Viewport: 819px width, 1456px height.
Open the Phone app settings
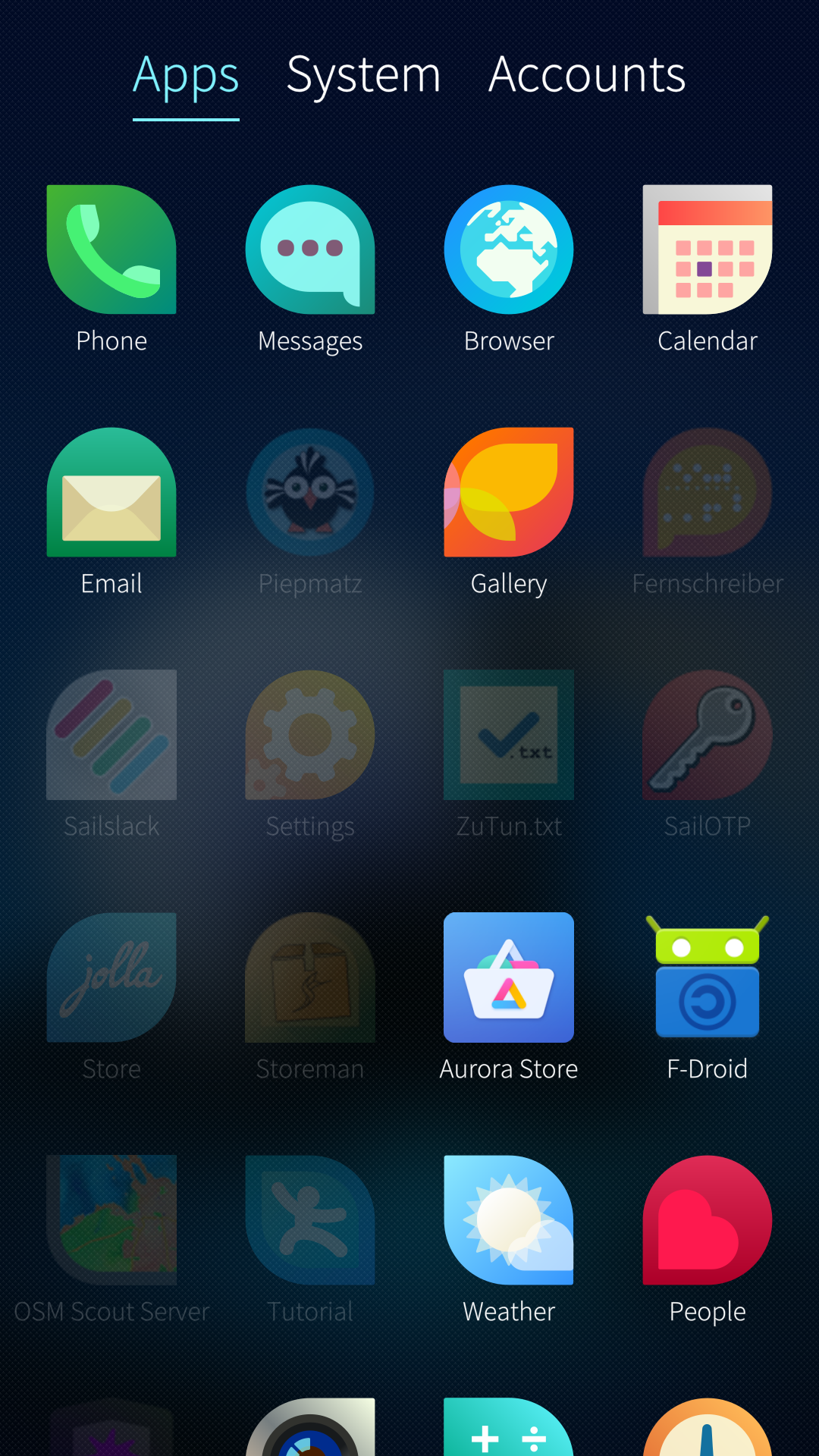click(111, 250)
